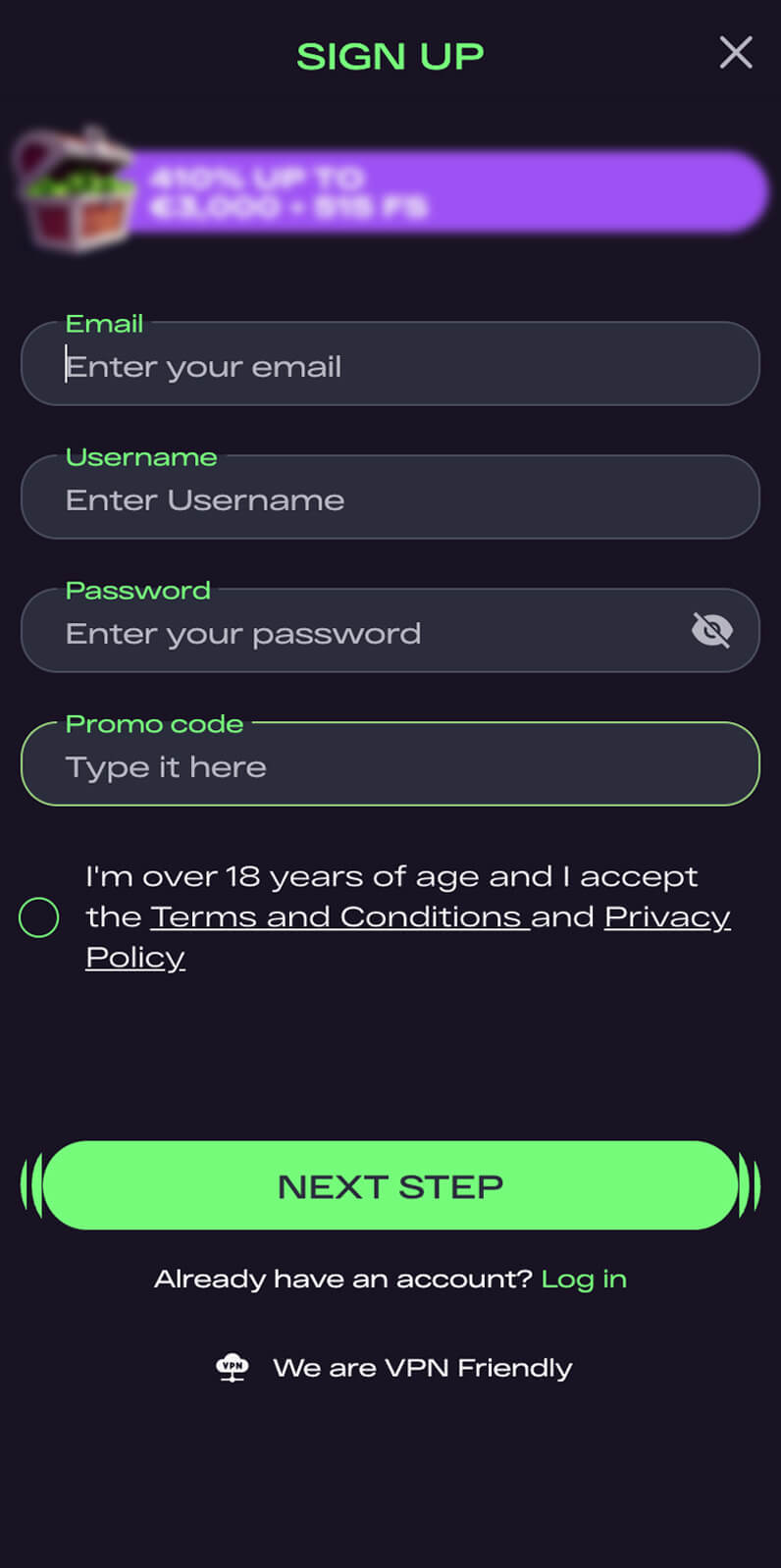
Task: Enter the Promo code field
Action: (390, 766)
